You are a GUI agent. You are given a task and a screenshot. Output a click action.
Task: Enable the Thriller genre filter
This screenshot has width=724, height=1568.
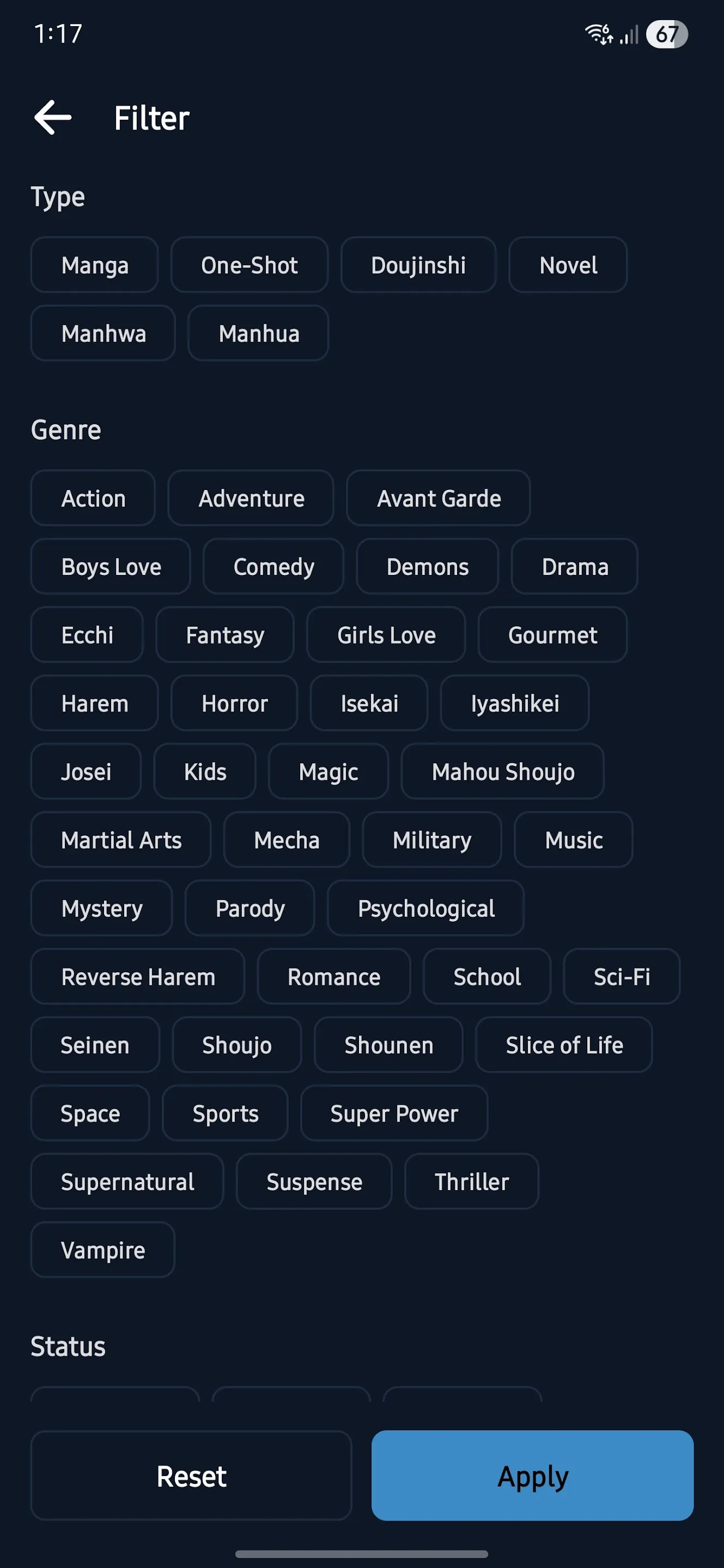(471, 1181)
